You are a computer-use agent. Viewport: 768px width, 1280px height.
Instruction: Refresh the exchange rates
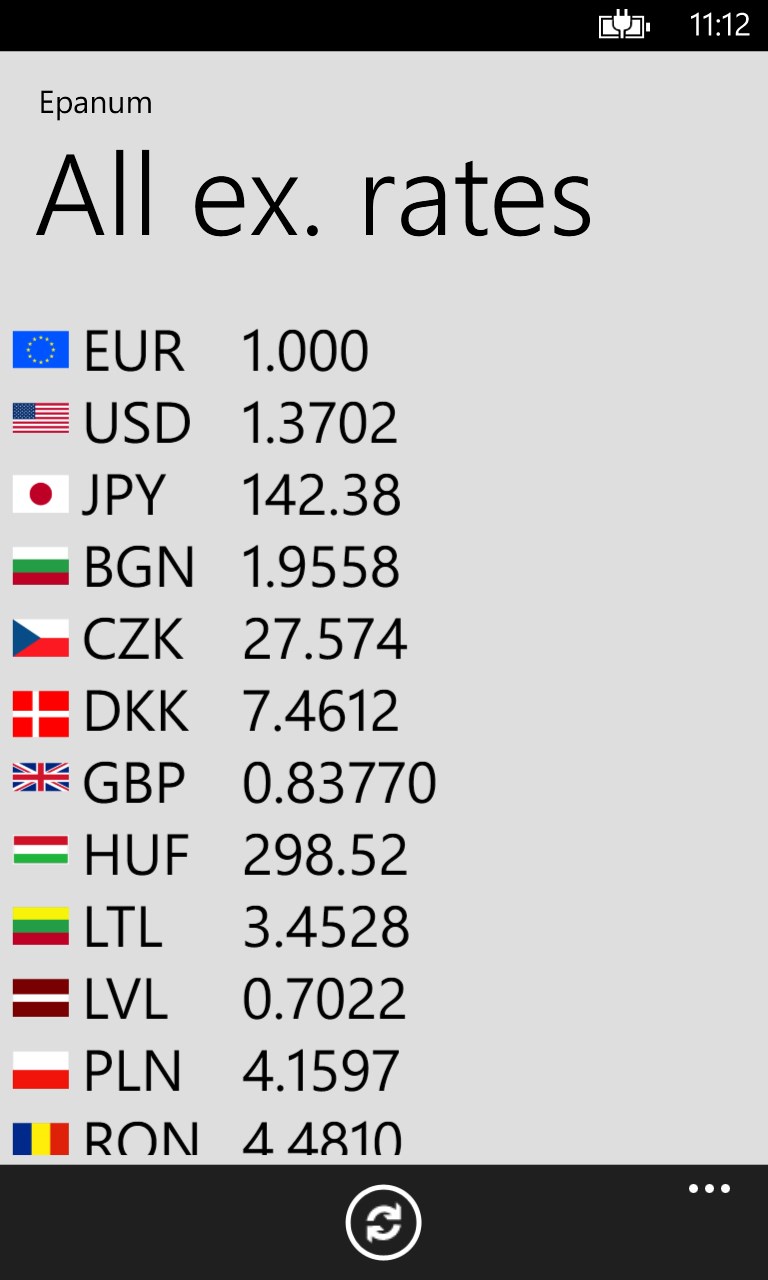[384, 1222]
